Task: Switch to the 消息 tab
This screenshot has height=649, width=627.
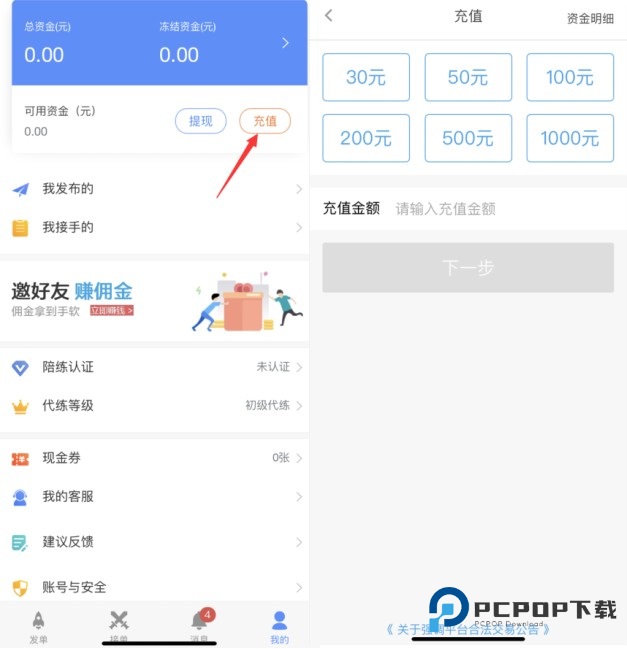Action: tap(200, 625)
